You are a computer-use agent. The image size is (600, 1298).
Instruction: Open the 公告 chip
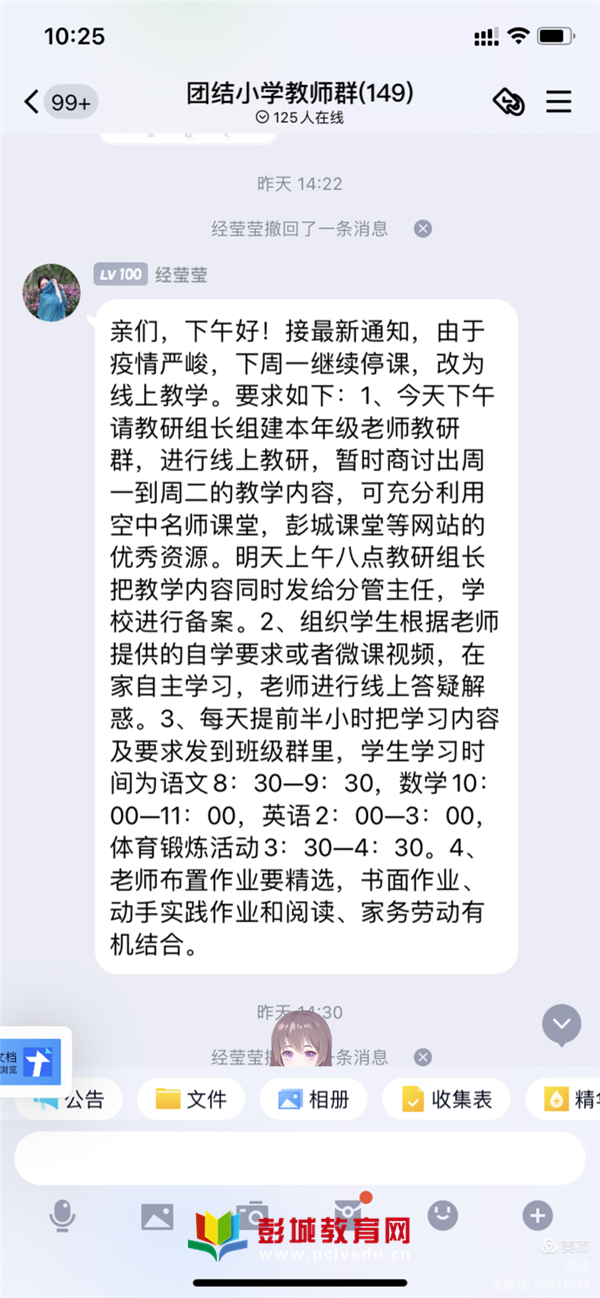(72, 1100)
